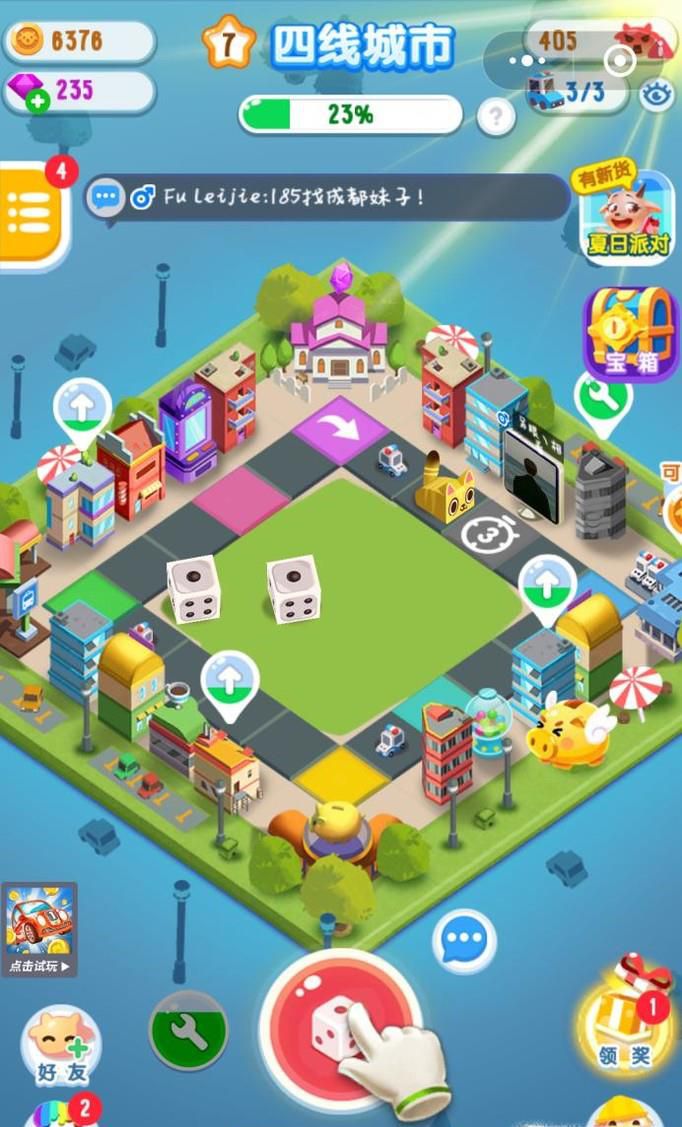Open the 宝箱 treasure chest
The height and width of the screenshot is (1127, 682).
tap(631, 334)
